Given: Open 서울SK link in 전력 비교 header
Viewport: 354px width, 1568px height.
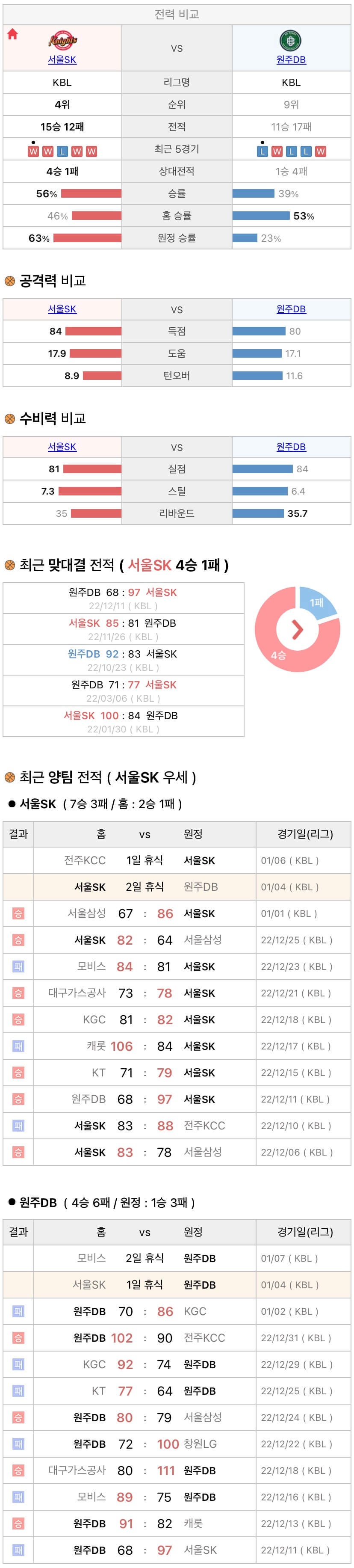Looking at the screenshot, I should pos(62,59).
